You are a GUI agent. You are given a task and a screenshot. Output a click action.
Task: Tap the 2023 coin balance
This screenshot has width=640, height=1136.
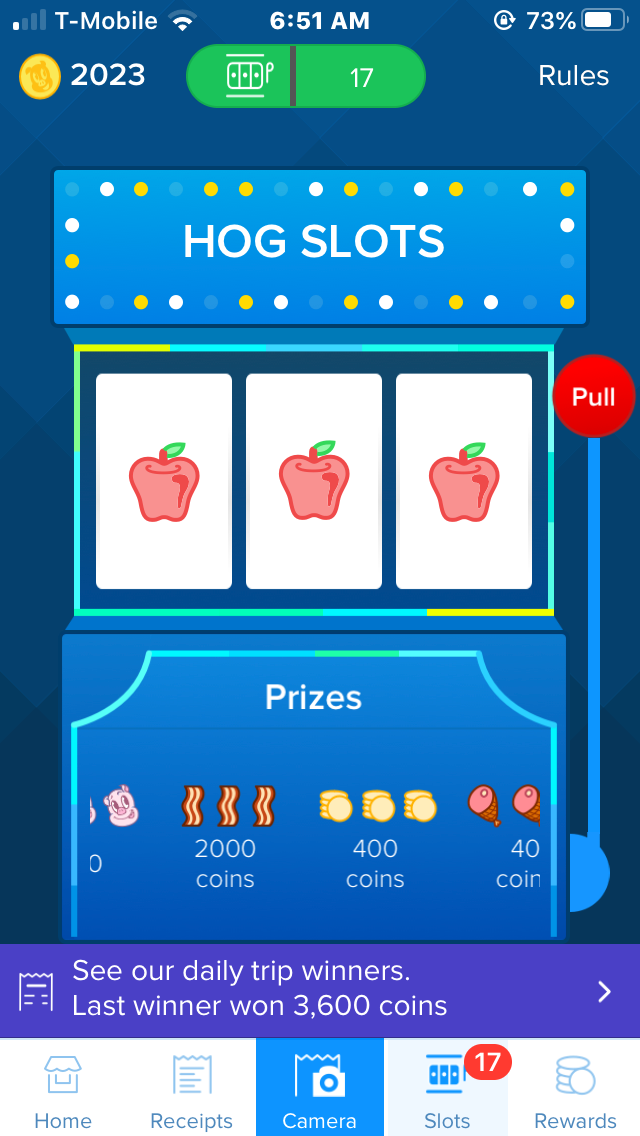click(83, 76)
